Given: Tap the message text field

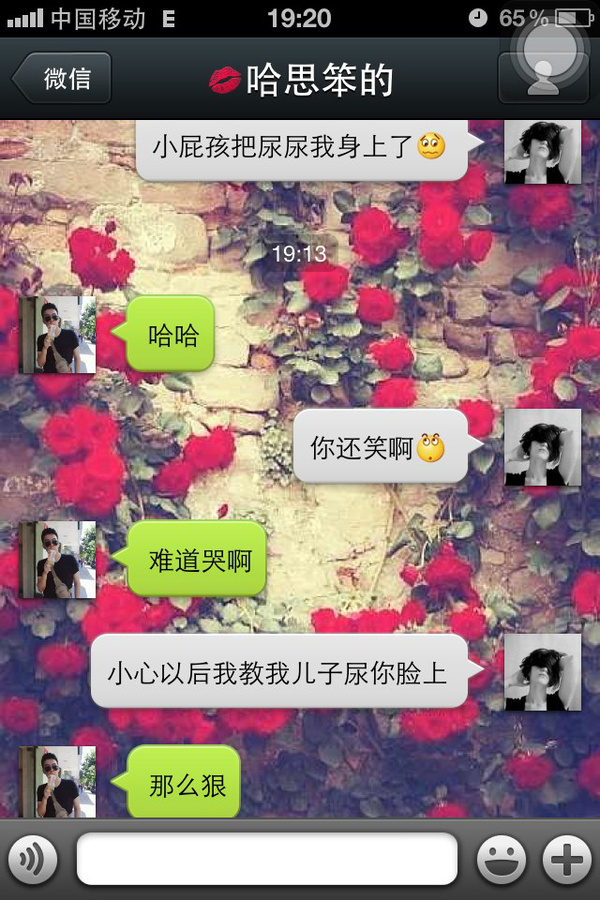Looking at the screenshot, I should tap(267, 858).
